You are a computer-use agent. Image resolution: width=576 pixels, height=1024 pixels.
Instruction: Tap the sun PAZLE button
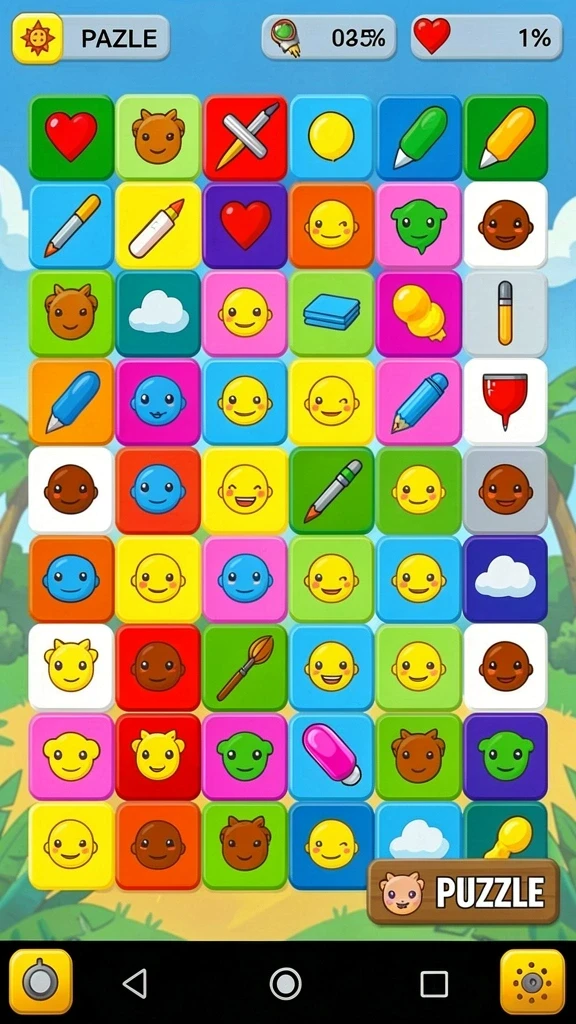click(x=91, y=38)
